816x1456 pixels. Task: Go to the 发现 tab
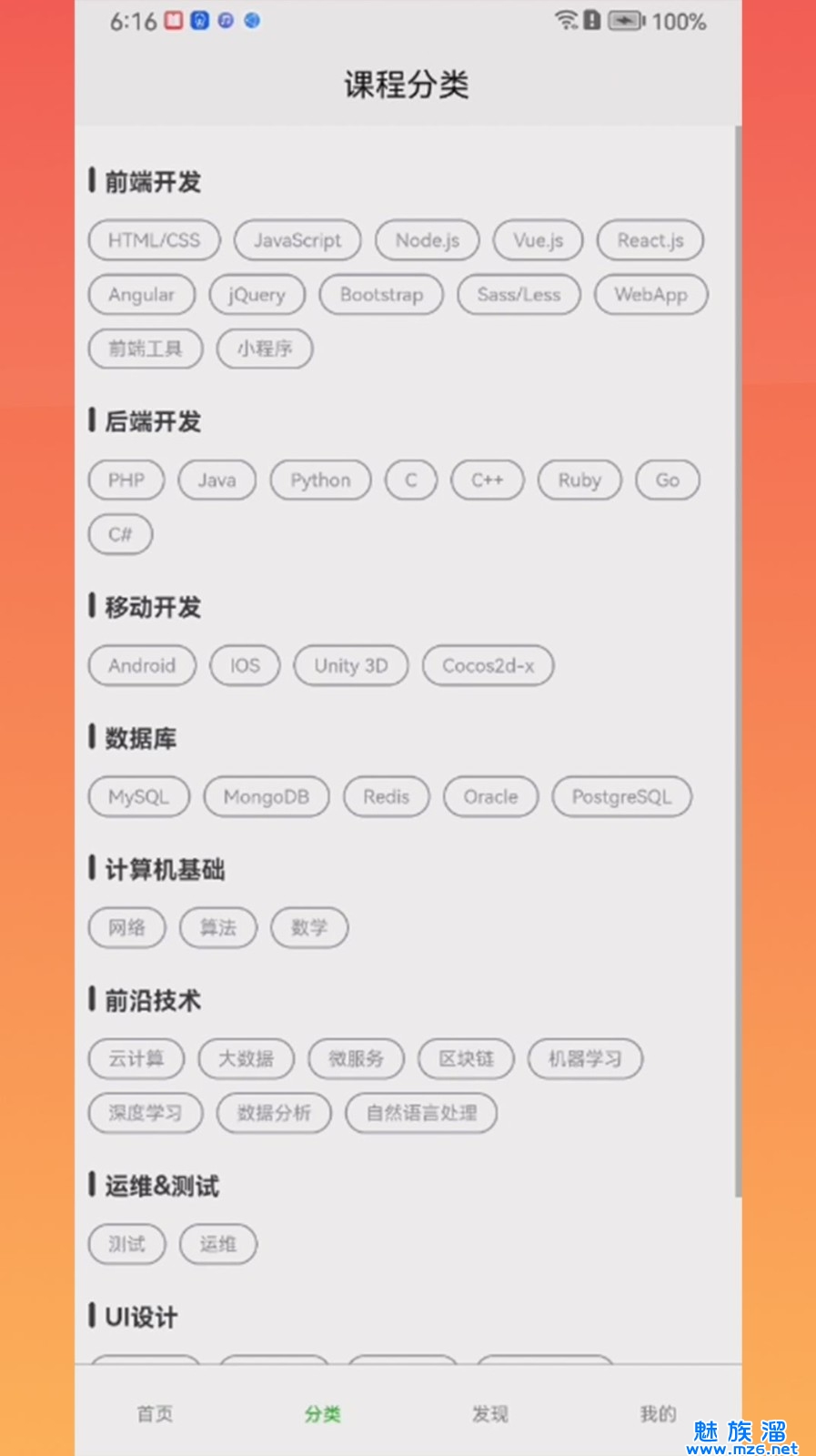(490, 1413)
